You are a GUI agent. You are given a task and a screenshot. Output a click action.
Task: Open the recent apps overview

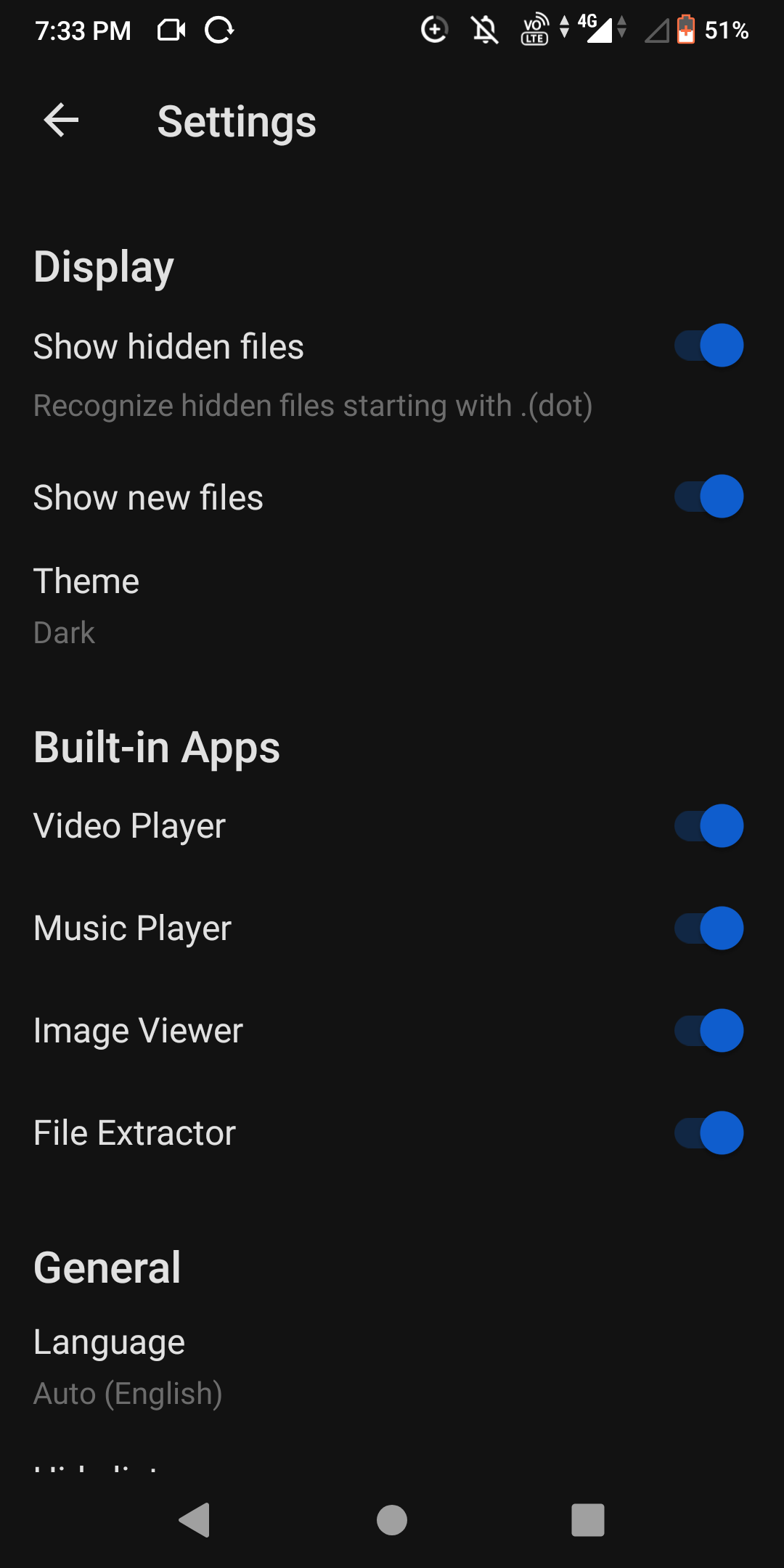[588, 1520]
